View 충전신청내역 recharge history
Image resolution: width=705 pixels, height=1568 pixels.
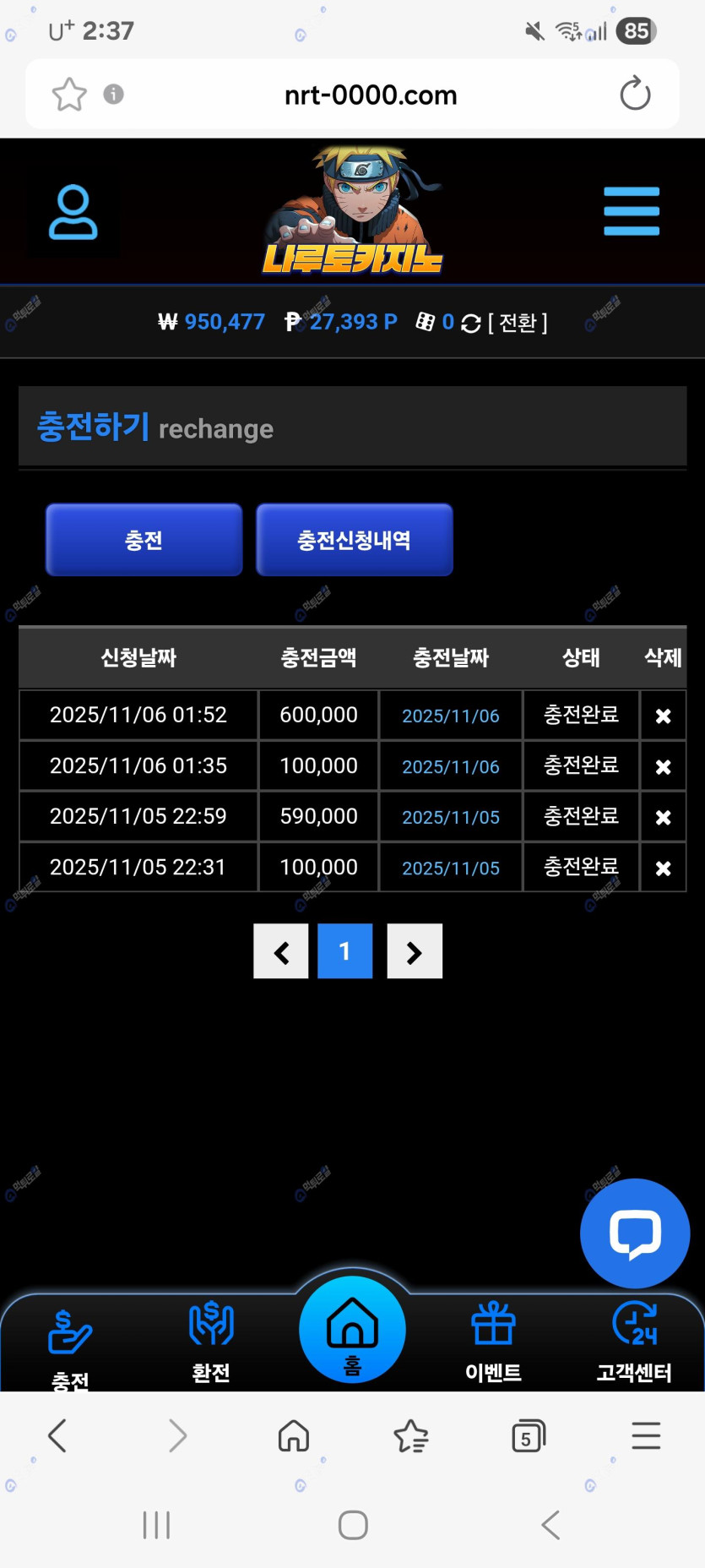[x=354, y=540]
